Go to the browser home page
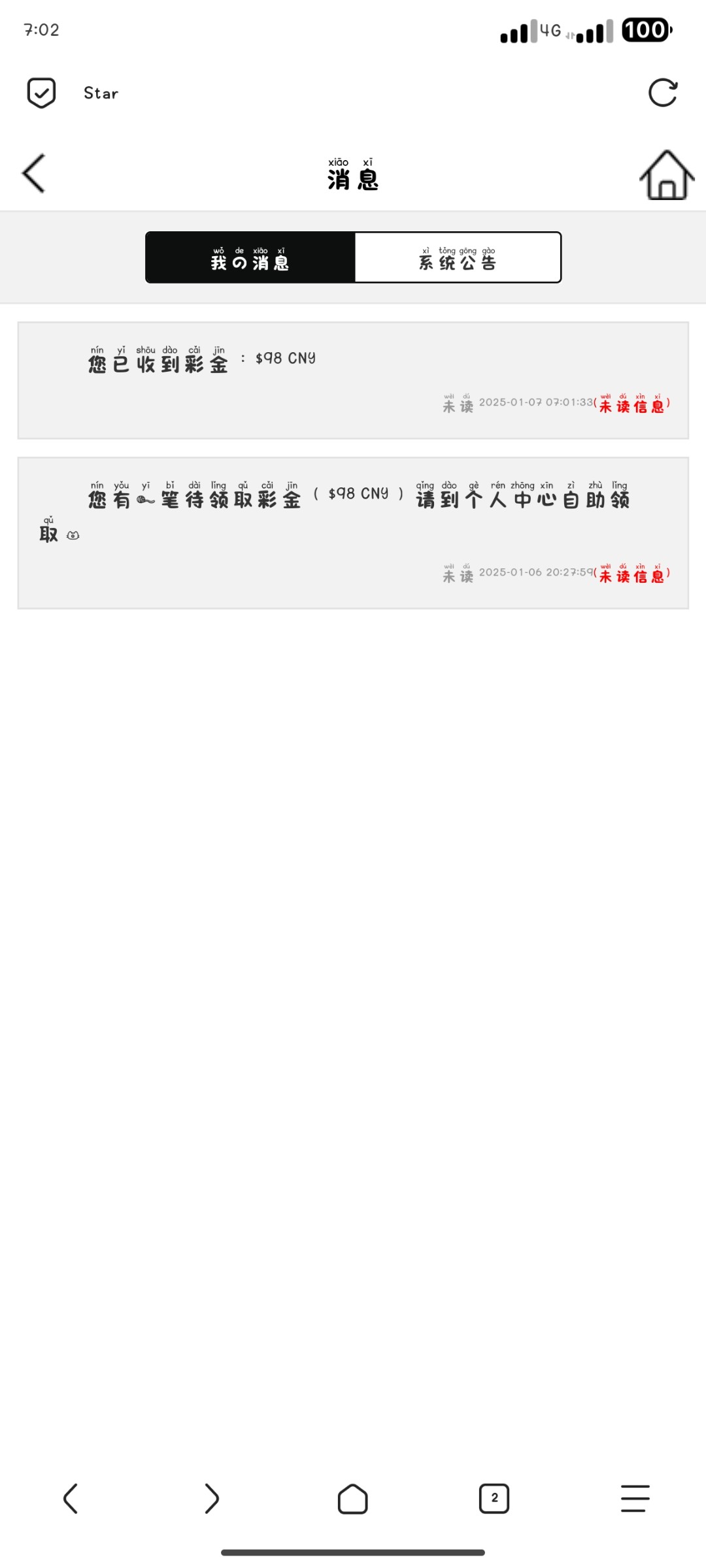Screen dimensions: 706x1568 353,1498
